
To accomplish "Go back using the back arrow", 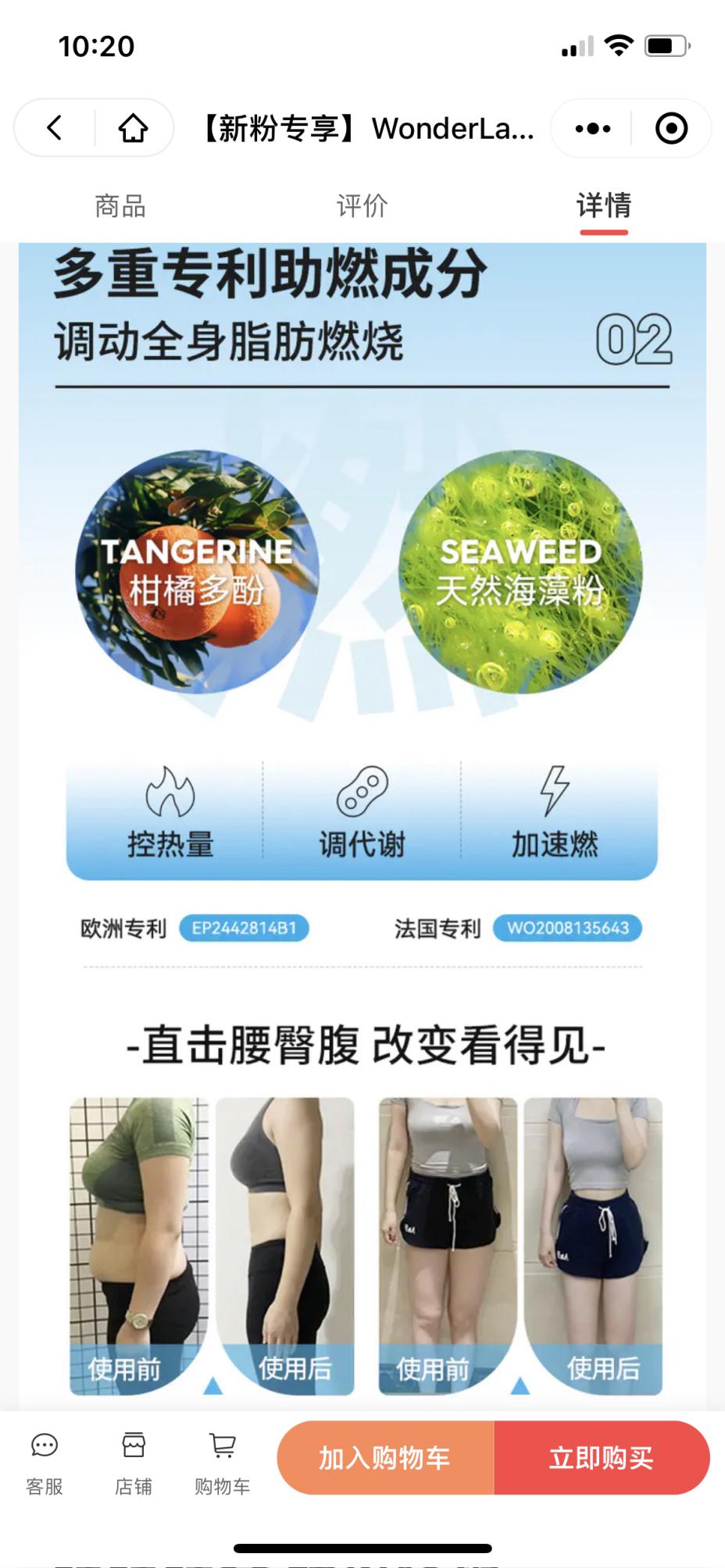I will [x=54, y=127].
